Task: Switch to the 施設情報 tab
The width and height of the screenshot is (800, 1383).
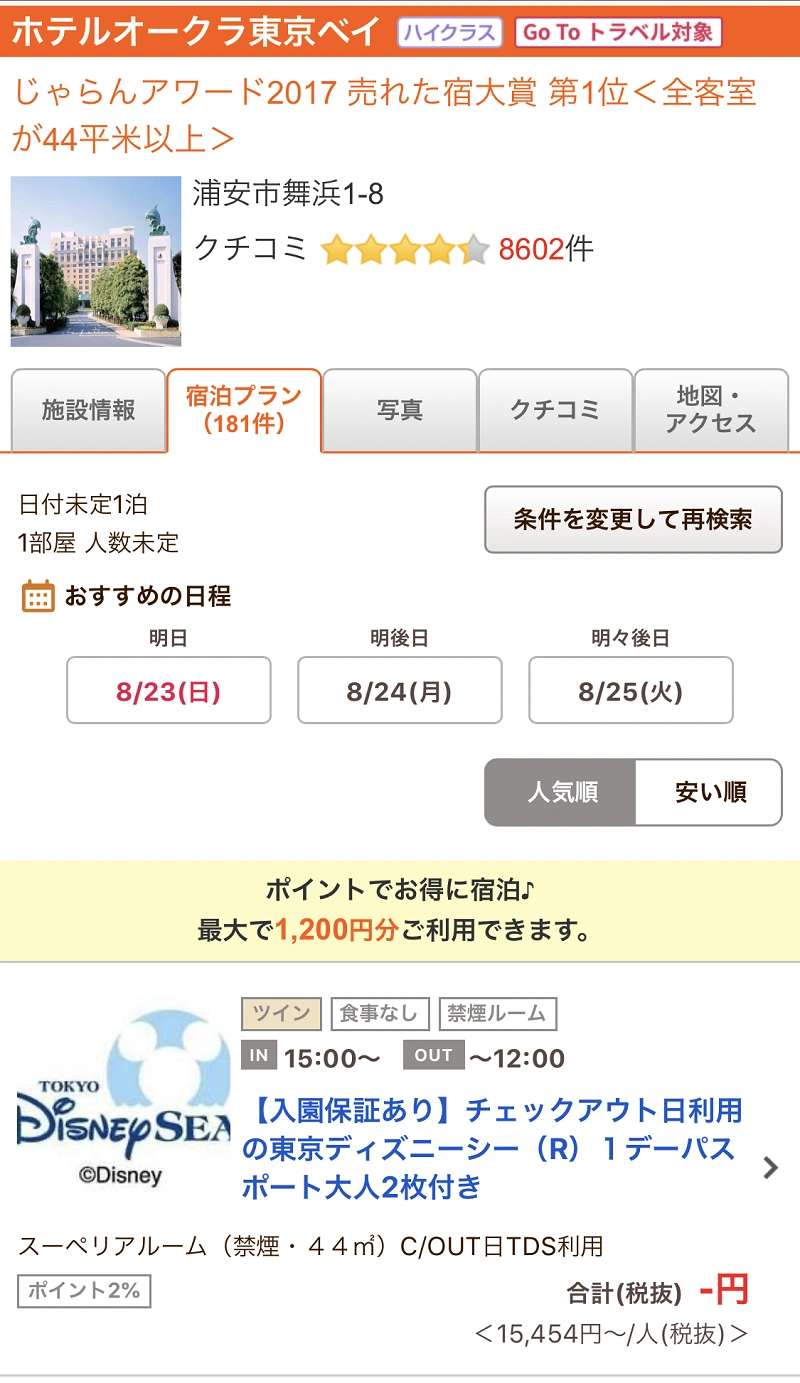Action: pos(89,410)
